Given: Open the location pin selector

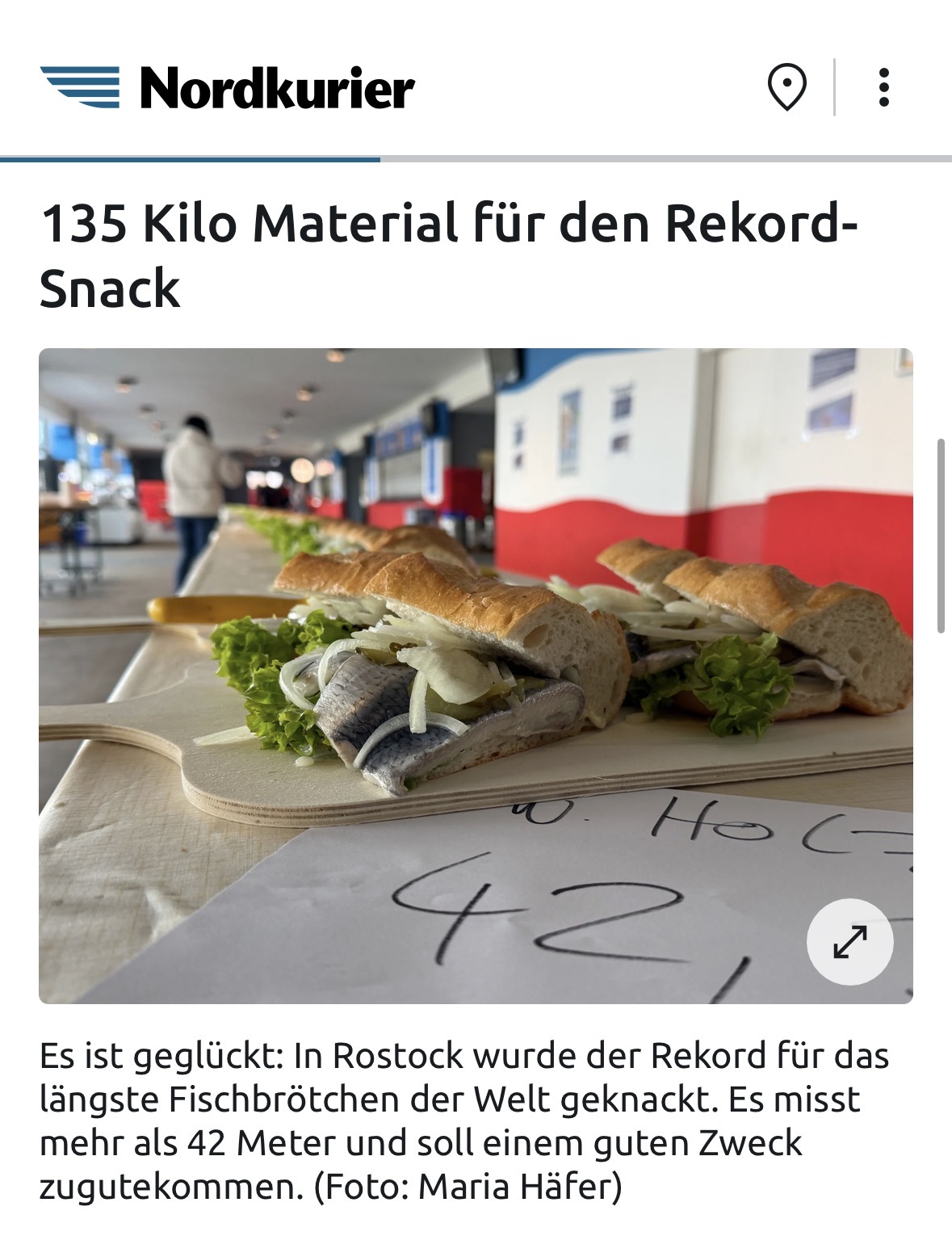Looking at the screenshot, I should point(786,87).
